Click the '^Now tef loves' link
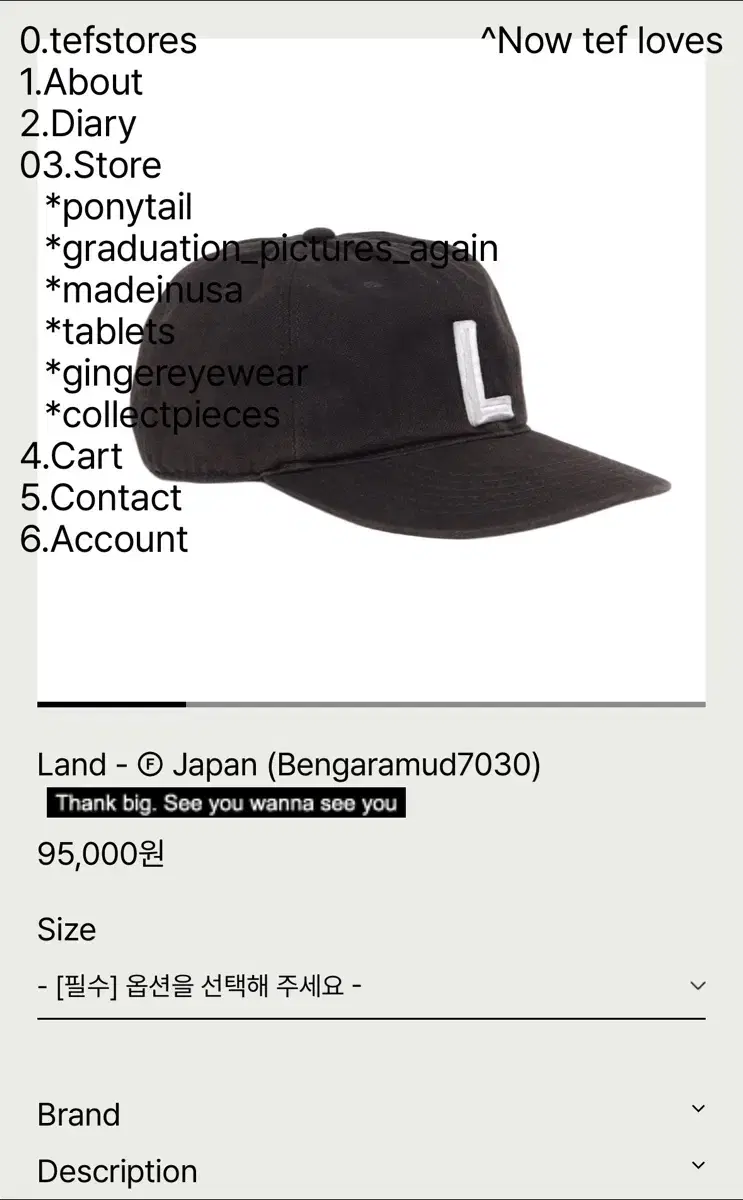Screen dimensions: 743x1200 [604, 41]
